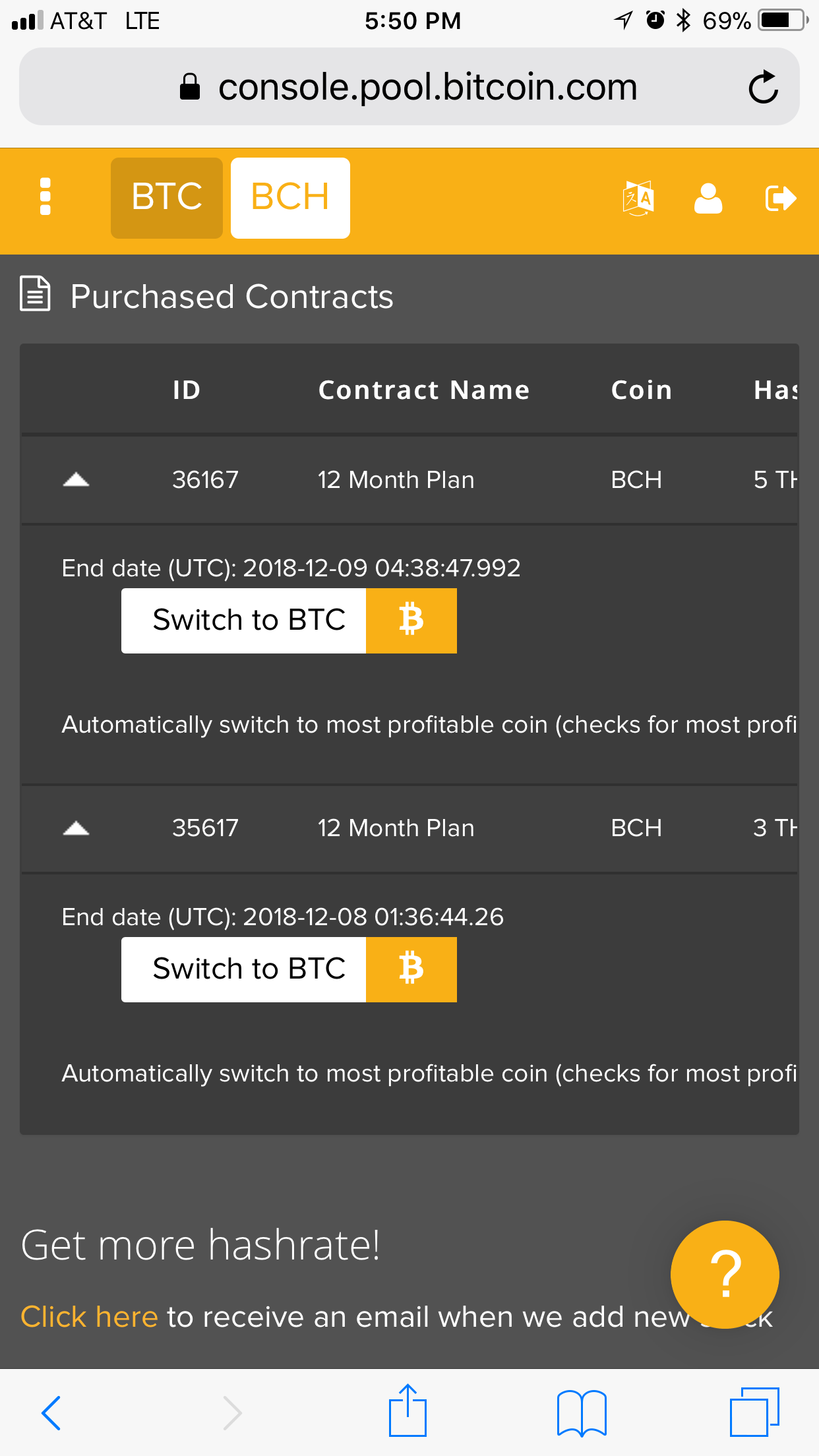Image resolution: width=819 pixels, height=1456 pixels.
Task: Reload the page in the address bar
Action: [x=764, y=87]
